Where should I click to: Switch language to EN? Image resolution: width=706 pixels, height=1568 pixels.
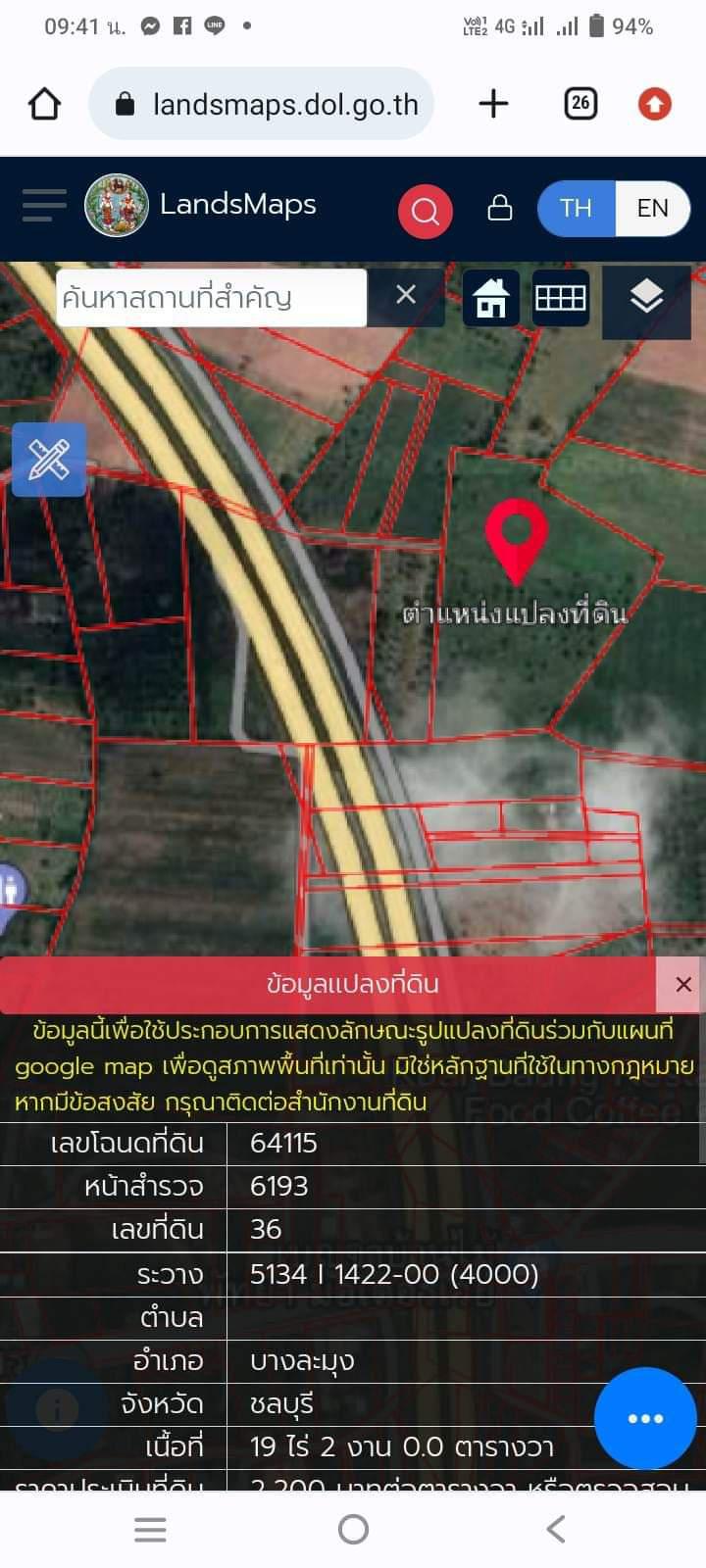653,209
